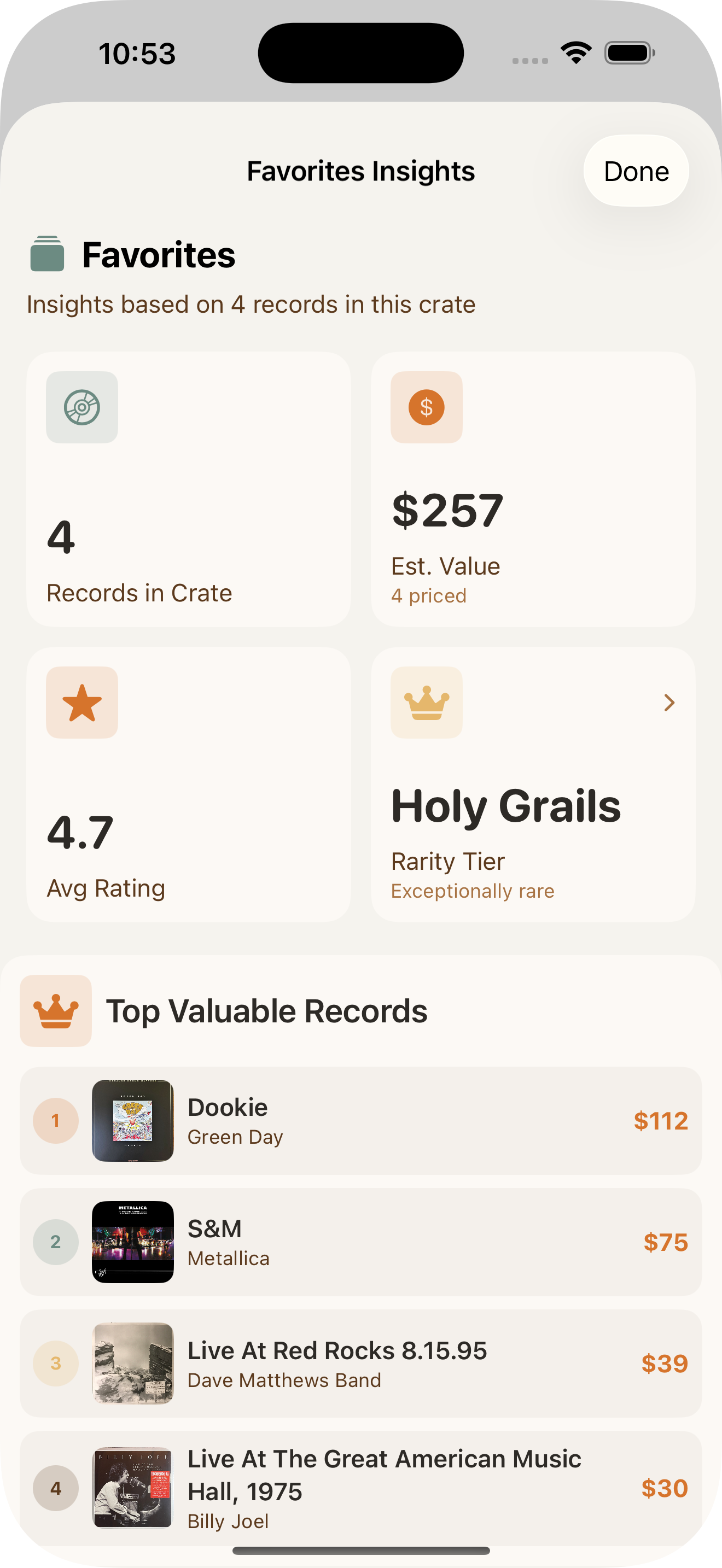Select the crown icon on the Holy Grails card

(x=426, y=703)
